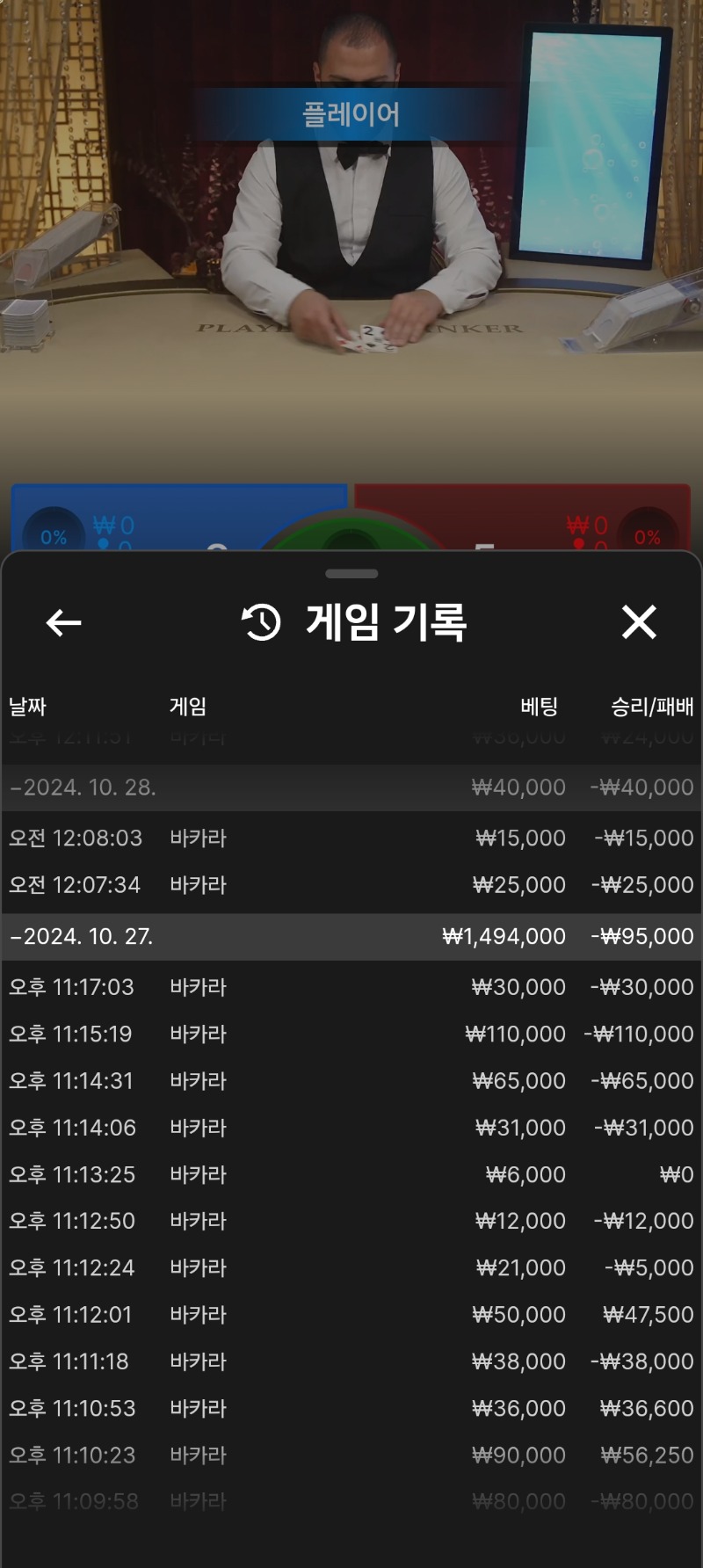Viewport: 703px width, 1568px height.
Task: Open the 오후 11:11:18 바카라 record
Action: [351, 1361]
